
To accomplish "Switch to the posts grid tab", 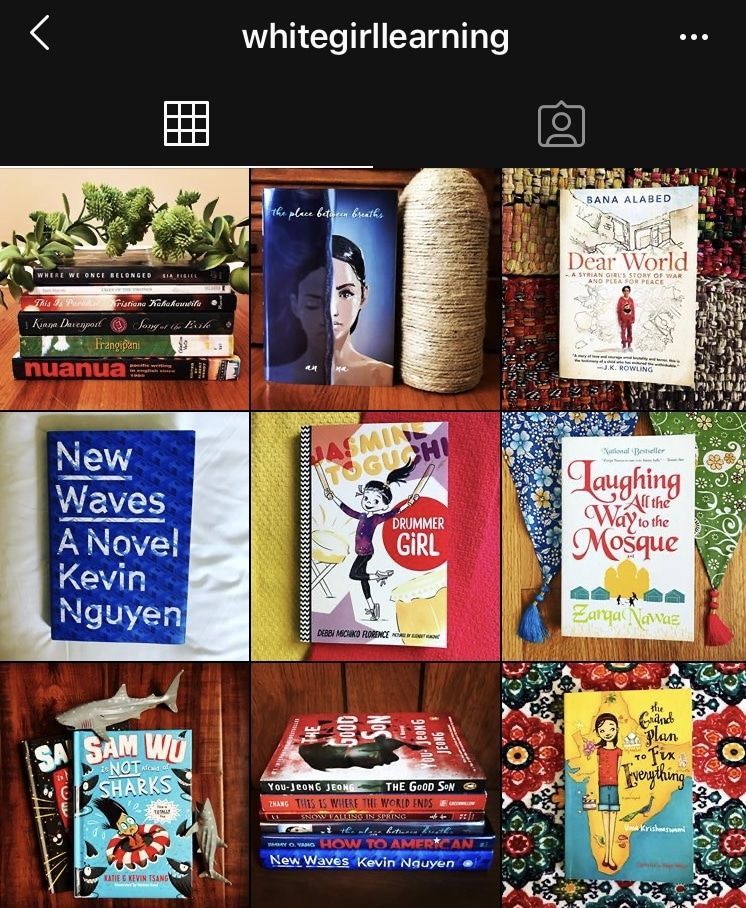I will pos(186,124).
